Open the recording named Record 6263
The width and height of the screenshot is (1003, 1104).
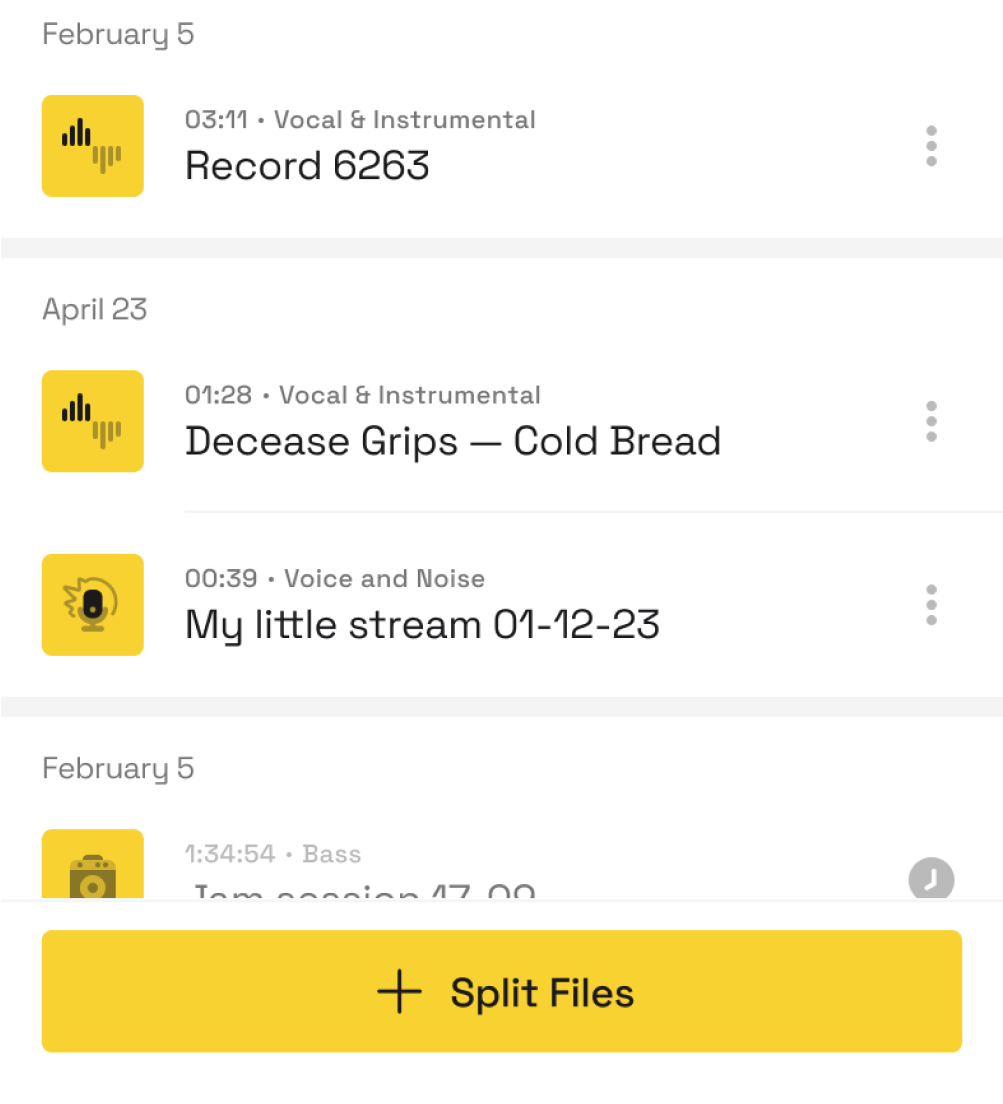[x=307, y=165]
